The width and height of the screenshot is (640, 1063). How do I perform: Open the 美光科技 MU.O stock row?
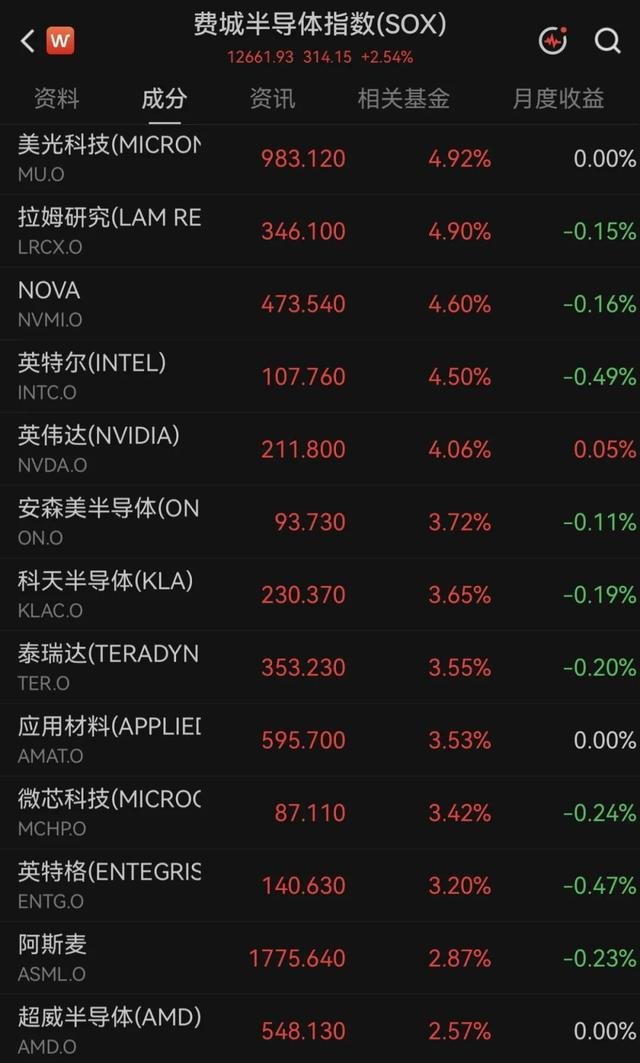coord(320,159)
